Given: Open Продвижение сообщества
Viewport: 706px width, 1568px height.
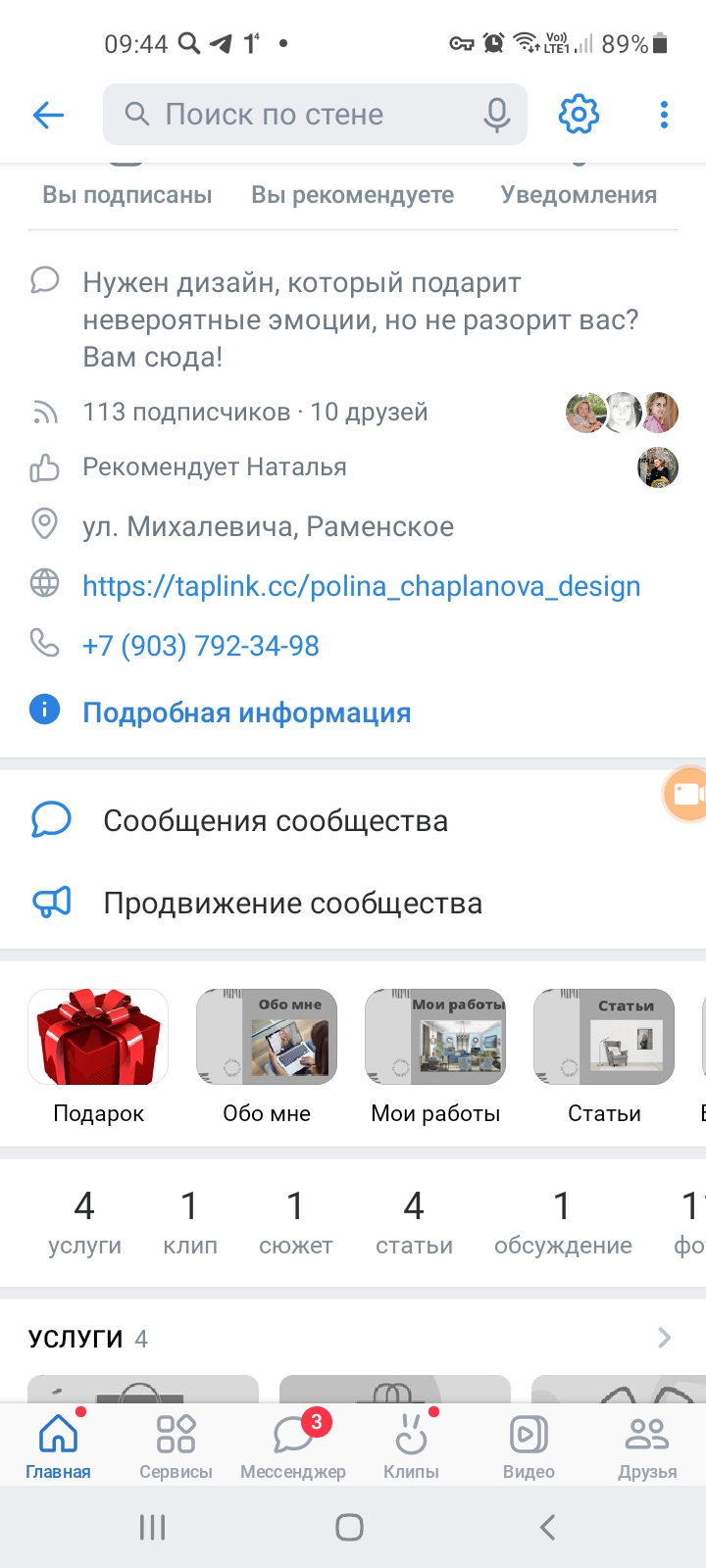Looking at the screenshot, I should 353,903.
